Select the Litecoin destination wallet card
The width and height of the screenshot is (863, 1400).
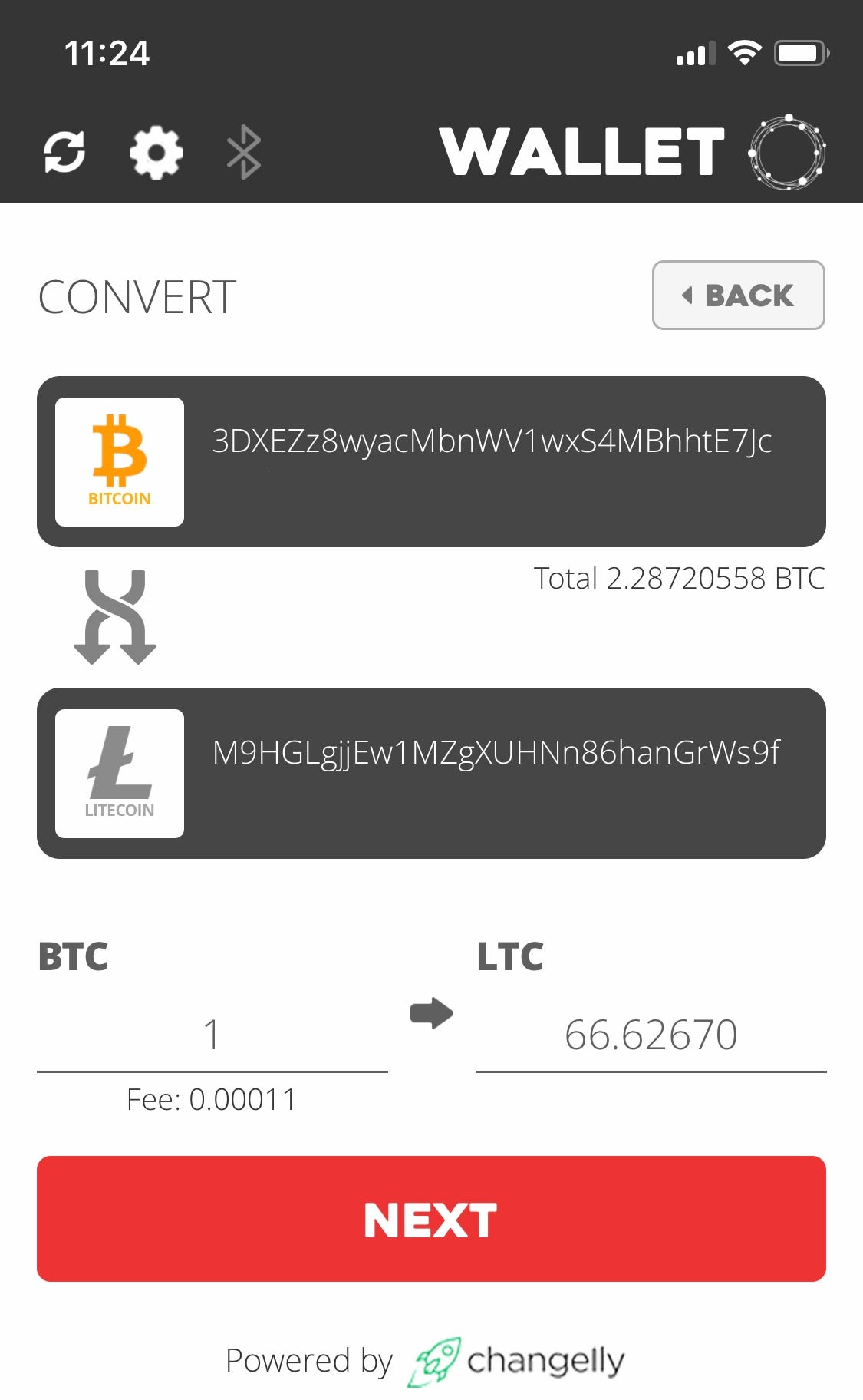click(x=431, y=773)
